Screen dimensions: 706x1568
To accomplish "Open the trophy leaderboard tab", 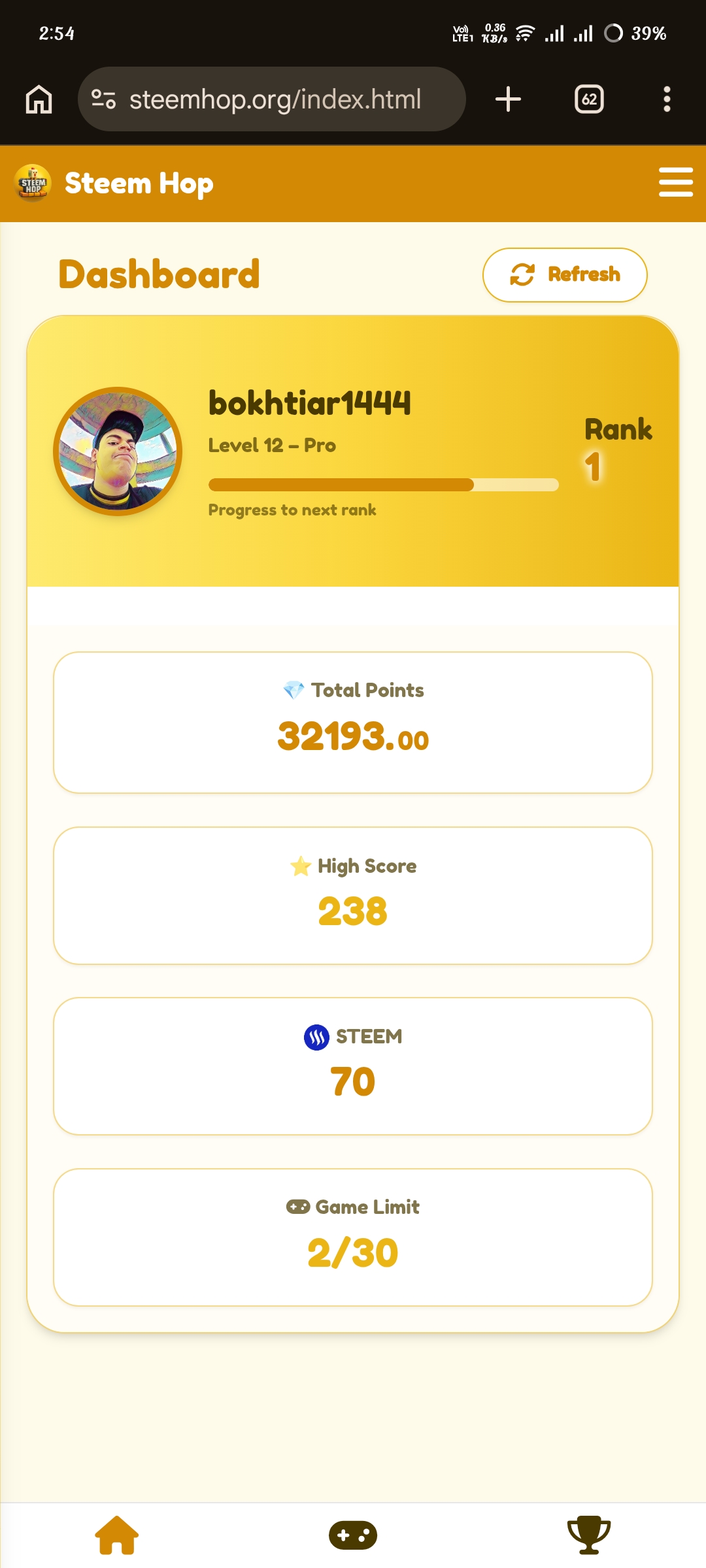I will [x=589, y=1535].
